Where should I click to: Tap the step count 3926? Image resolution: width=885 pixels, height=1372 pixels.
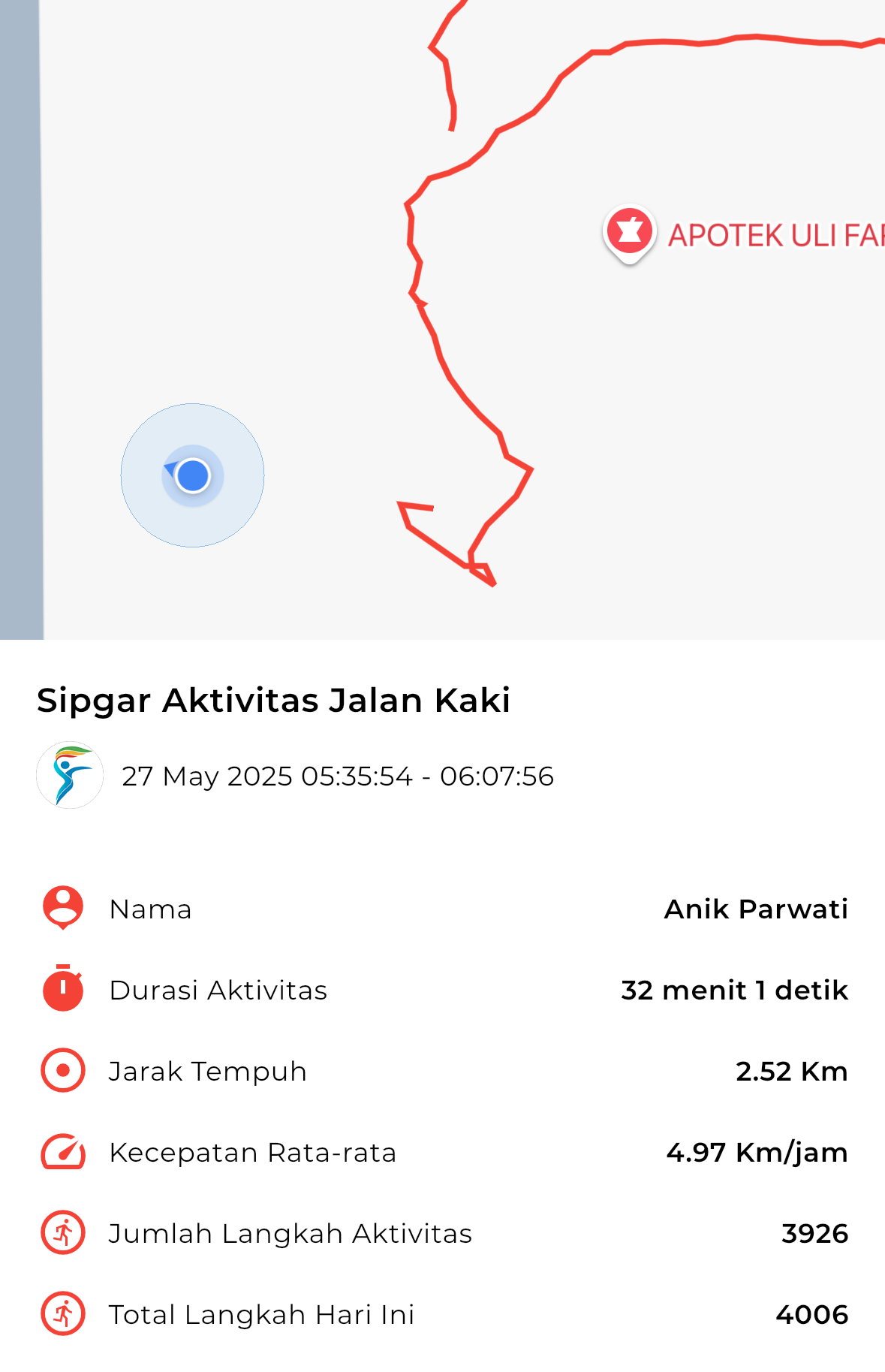(x=815, y=1232)
